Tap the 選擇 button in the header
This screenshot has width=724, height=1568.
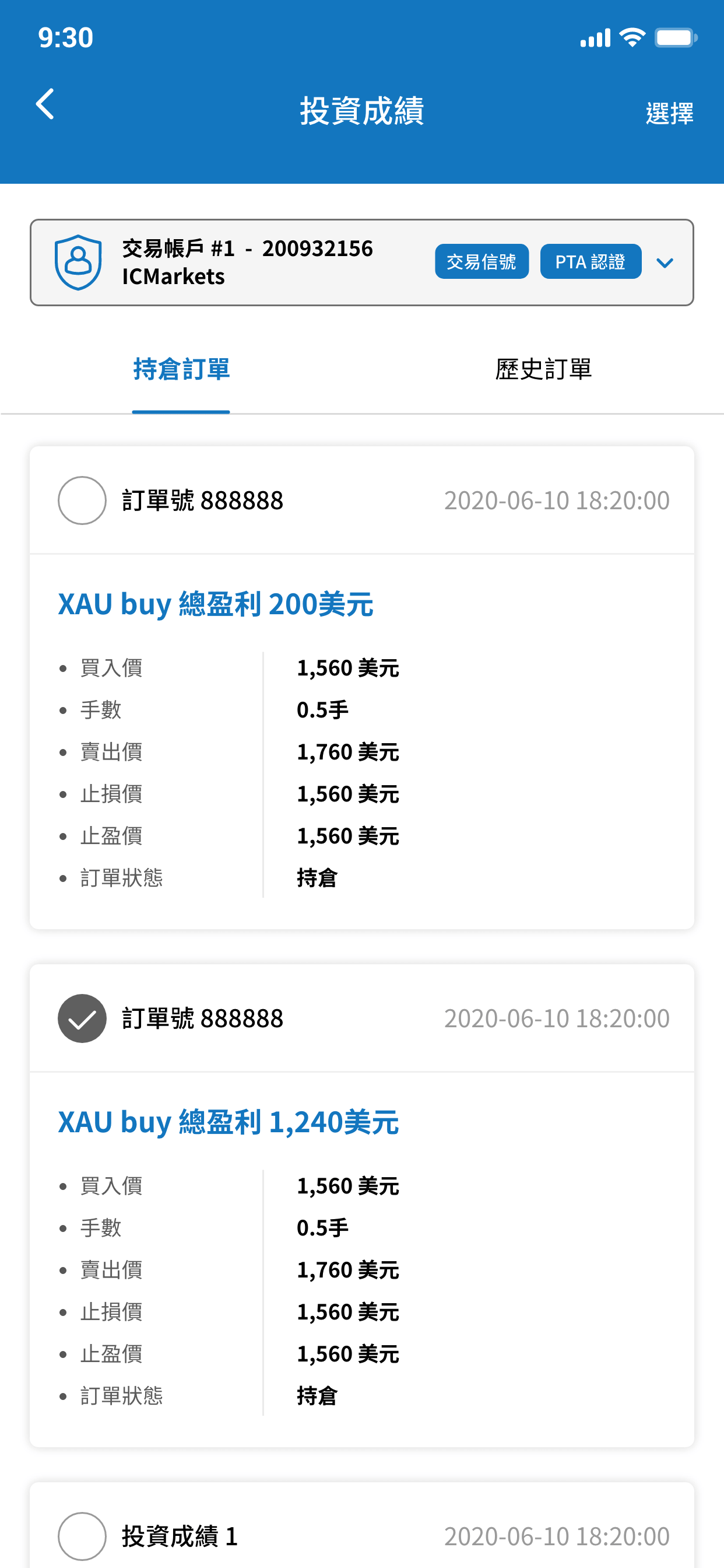669,113
